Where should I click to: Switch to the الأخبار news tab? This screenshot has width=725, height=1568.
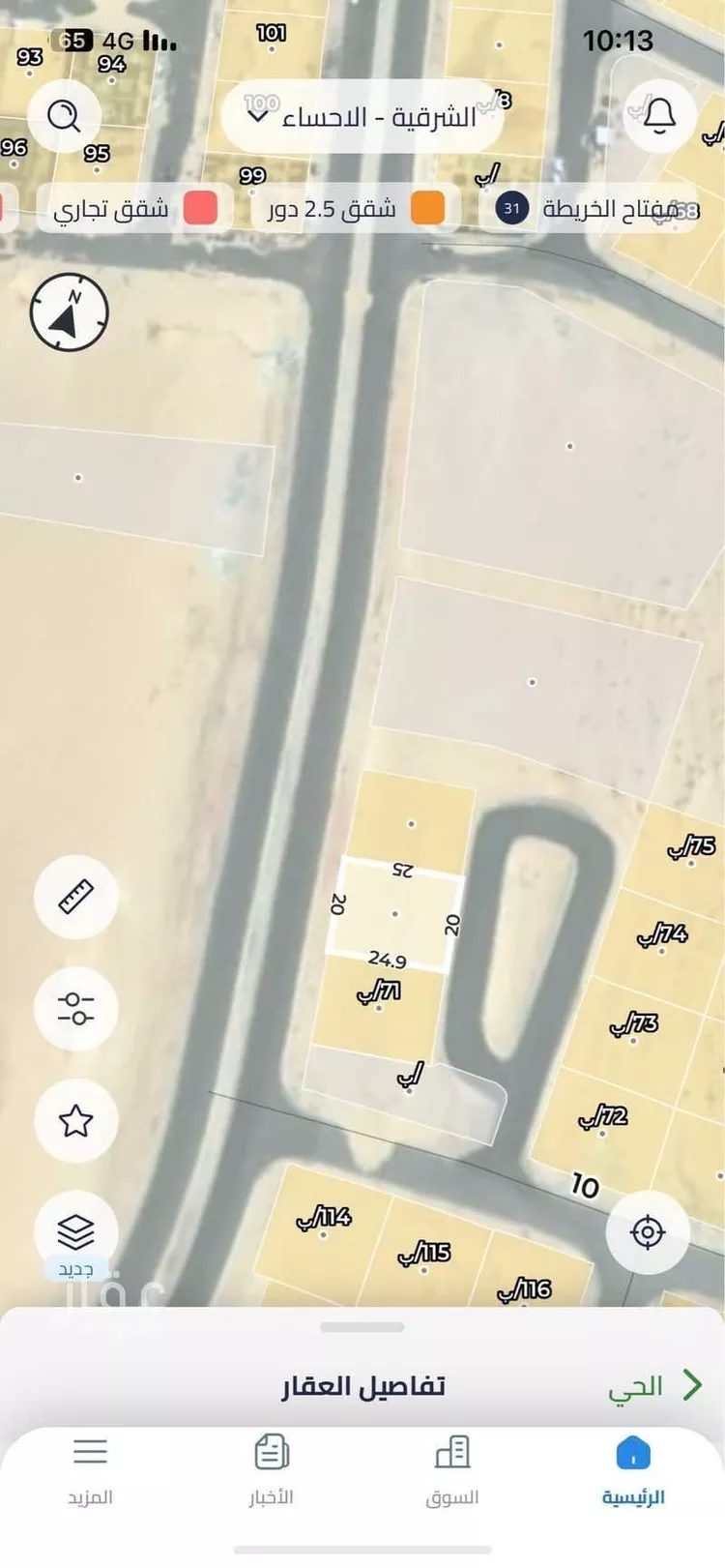pos(271,1470)
